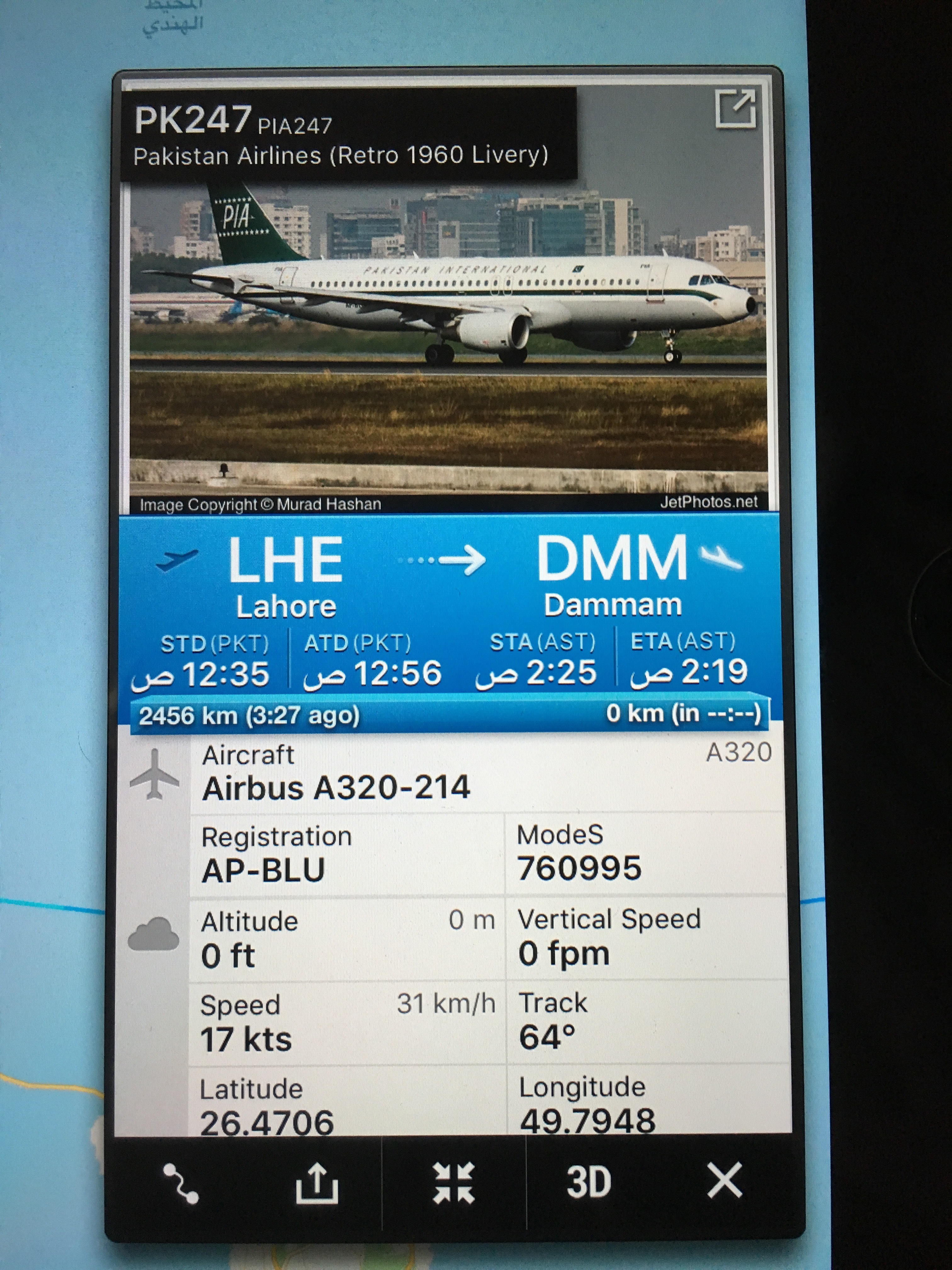Show the flight route on the map
Screen dimensions: 952x1270
pos(181,1183)
